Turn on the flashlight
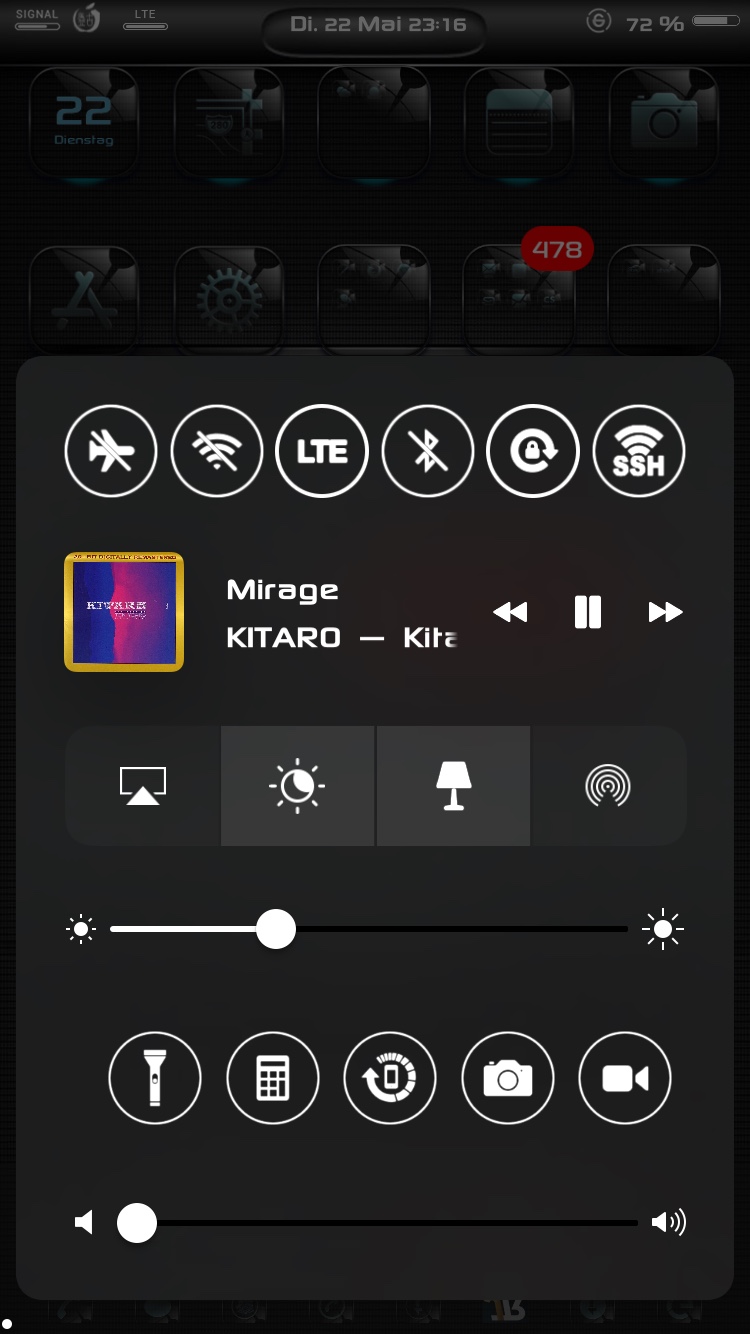This screenshot has height=1334, width=750. click(155, 1078)
